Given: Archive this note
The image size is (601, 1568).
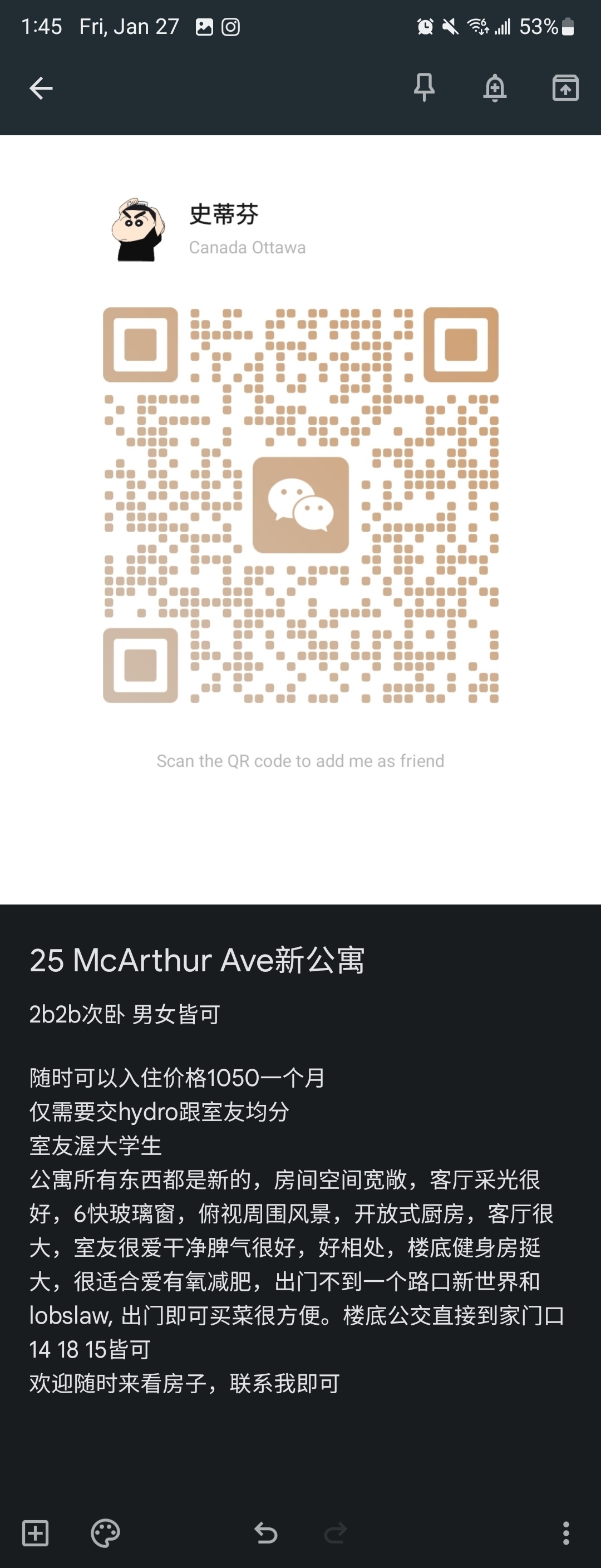Looking at the screenshot, I should [565, 87].
